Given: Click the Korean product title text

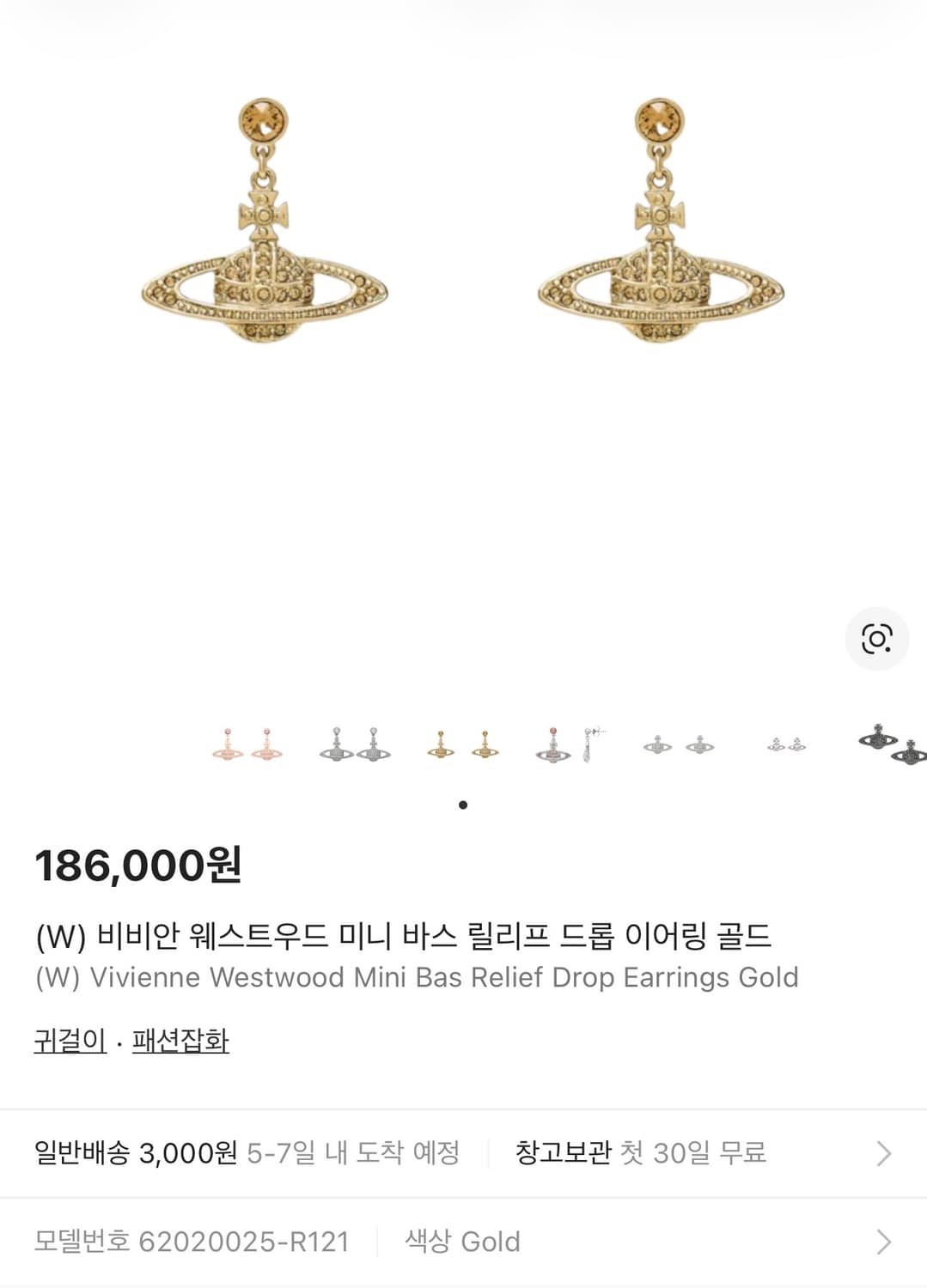Looking at the screenshot, I should point(405,938).
